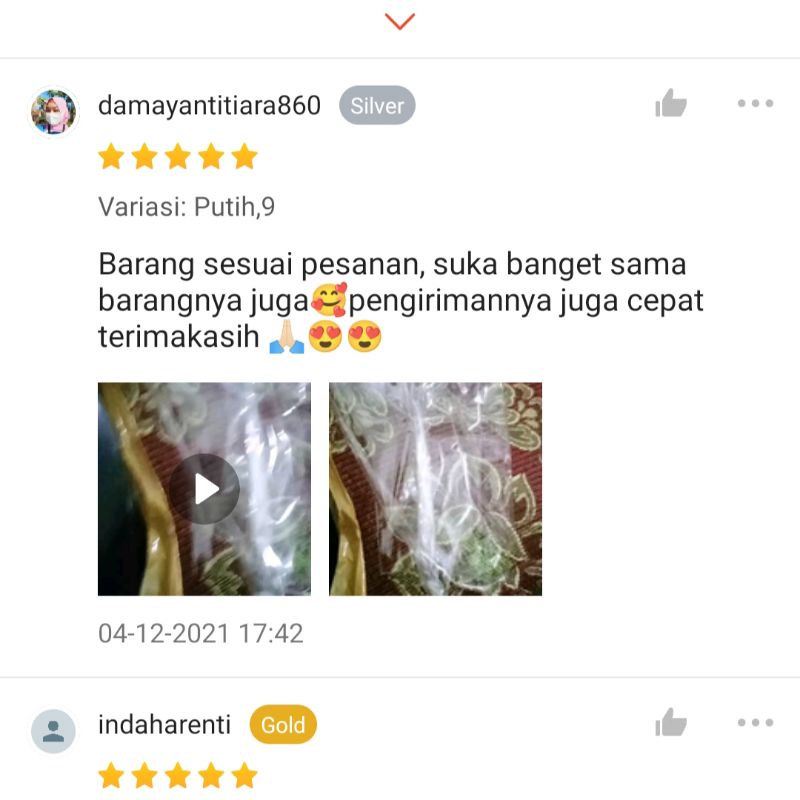
Task: Open more options on damayantitiara860's review
Action: 755,103
